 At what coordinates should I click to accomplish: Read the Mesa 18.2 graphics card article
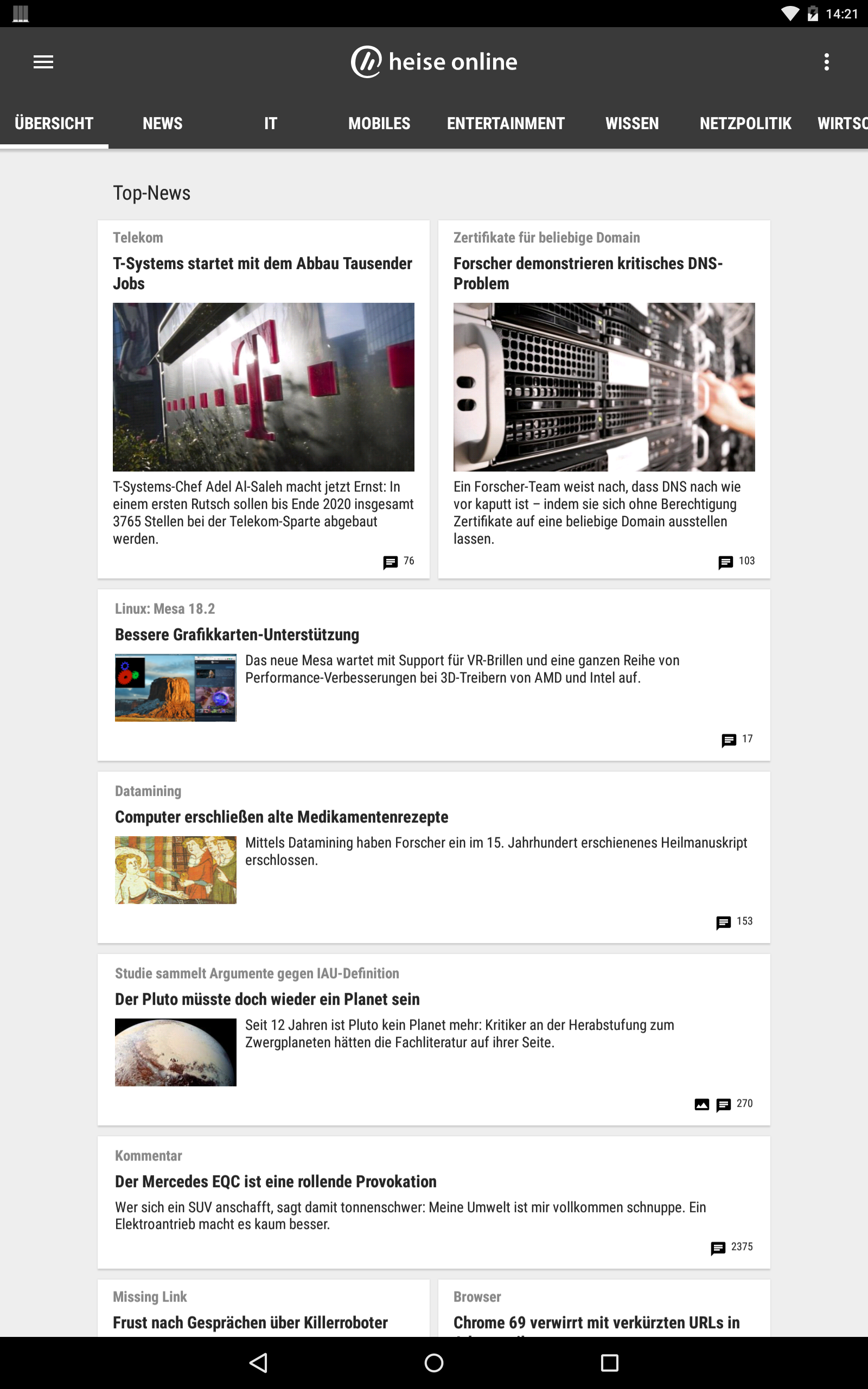pyautogui.click(x=433, y=675)
